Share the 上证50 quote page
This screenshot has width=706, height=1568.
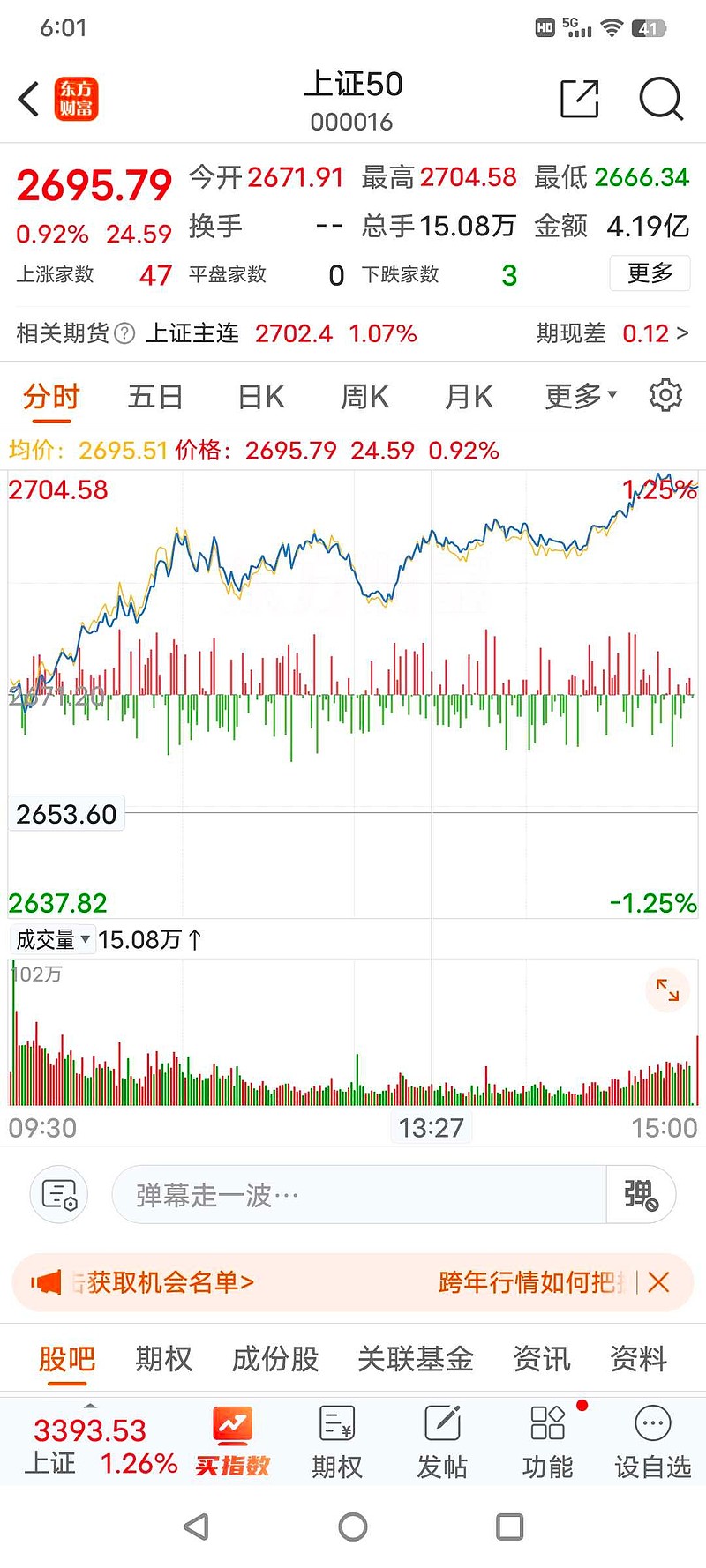coord(580,99)
